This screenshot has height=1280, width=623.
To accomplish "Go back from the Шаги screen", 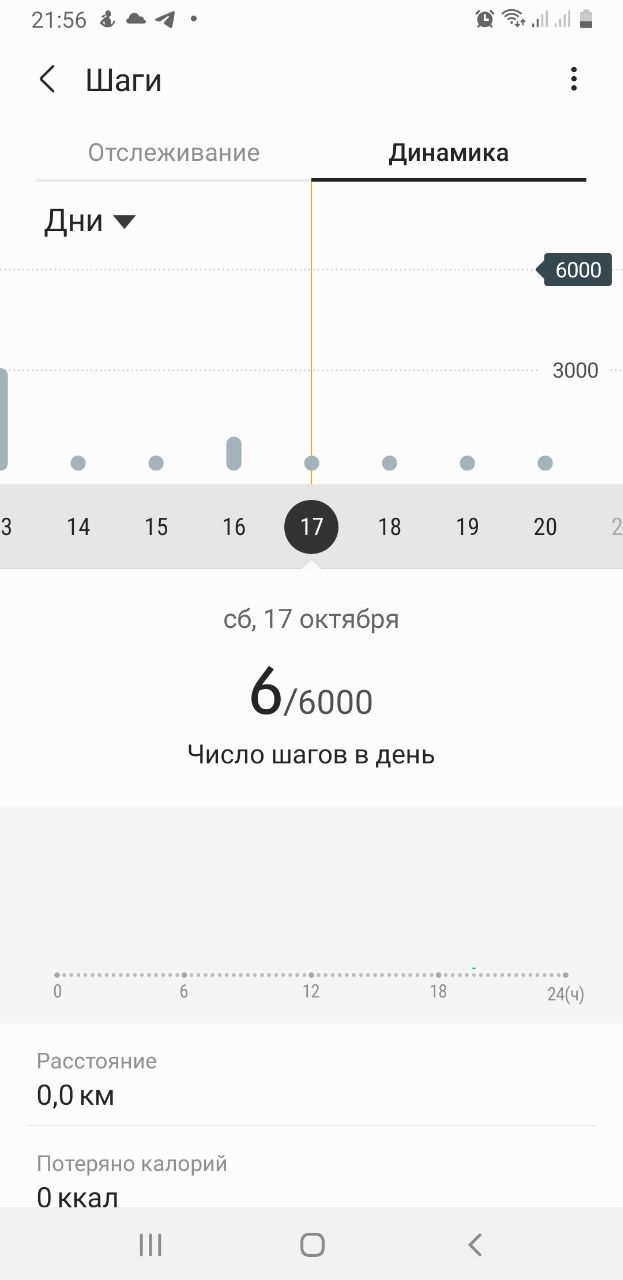I will click(47, 80).
